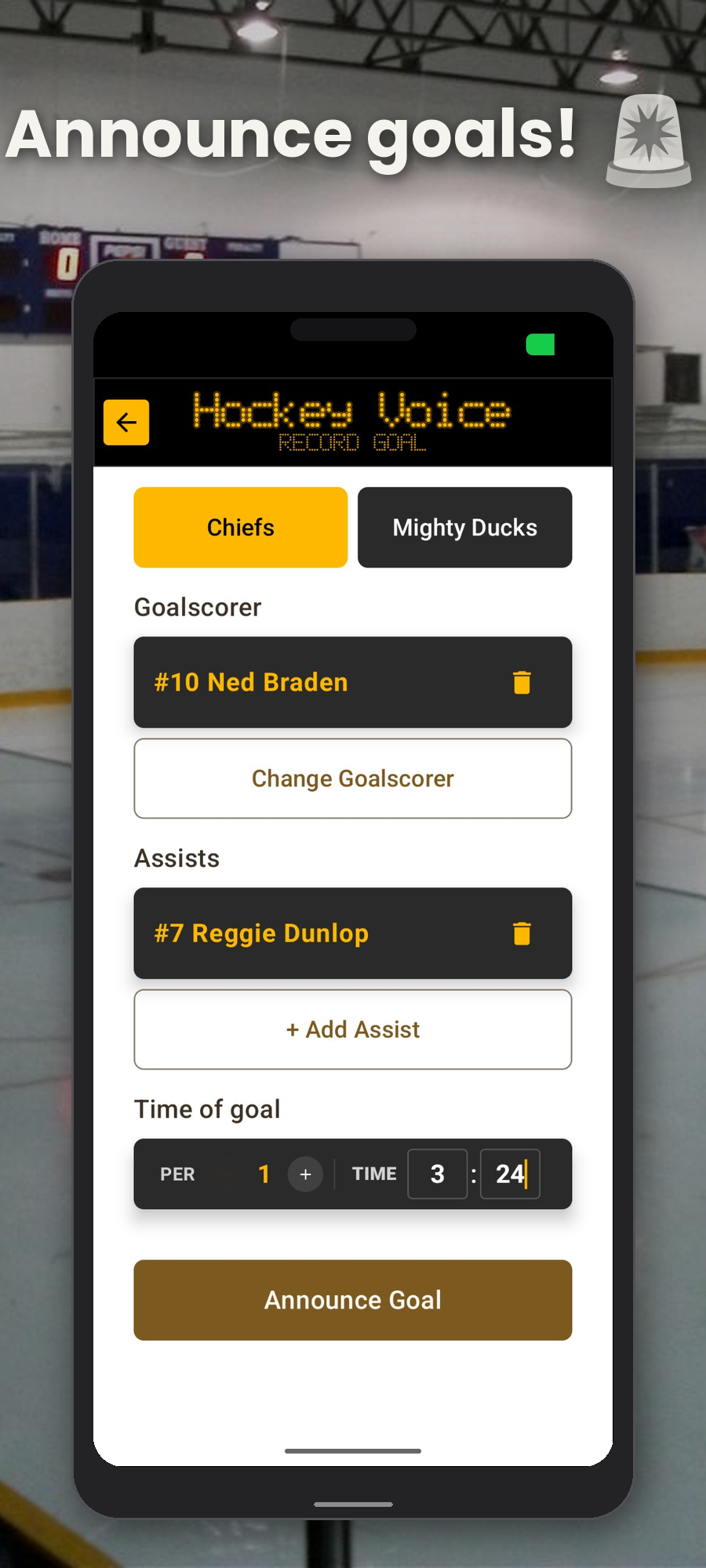Switch to the Mighty Ducks team
The width and height of the screenshot is (706, 1568).
(x=464, y=527)
